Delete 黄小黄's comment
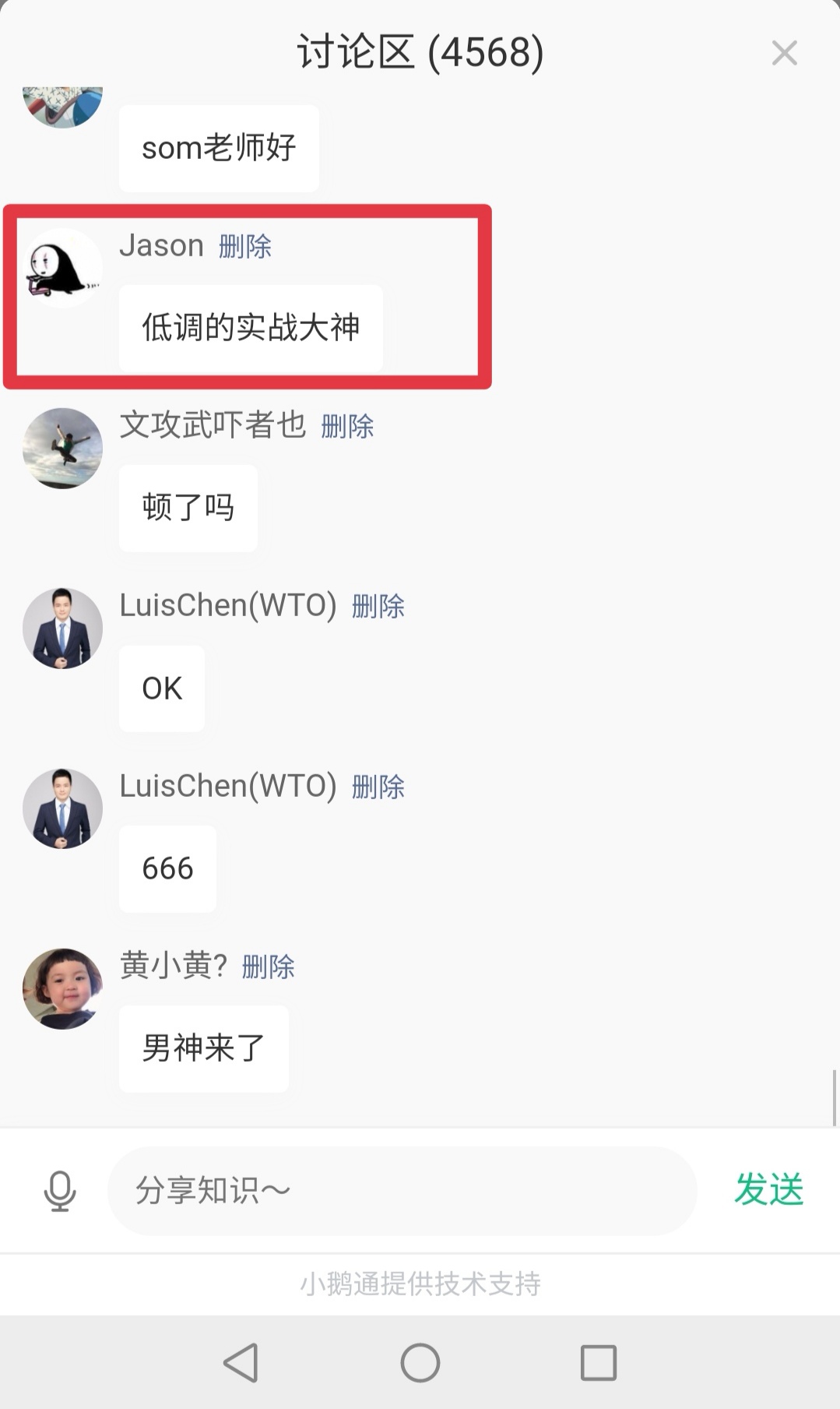840x1409 pixels. (268, 967)
